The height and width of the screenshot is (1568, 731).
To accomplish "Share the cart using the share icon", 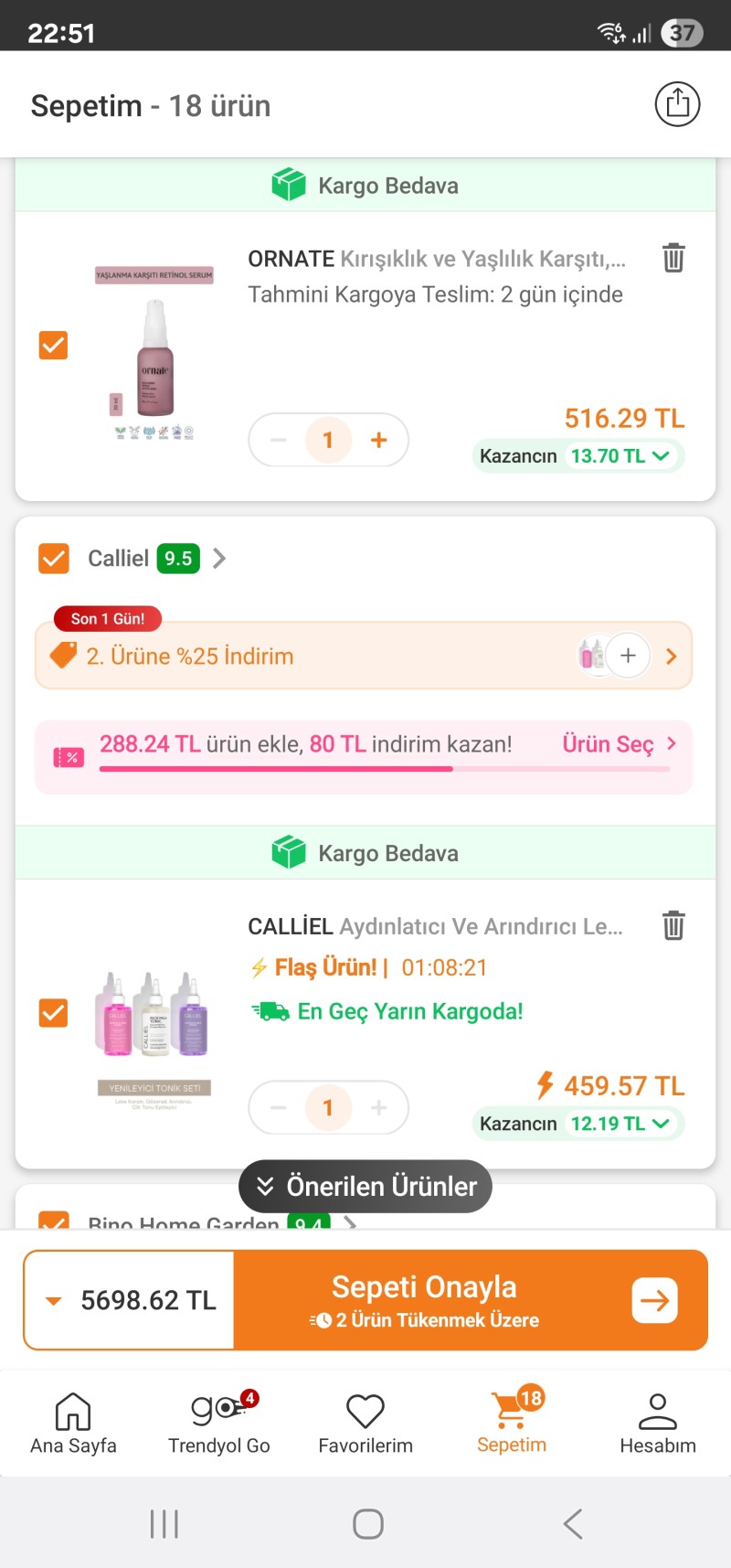I will click(x=677, y=104).
